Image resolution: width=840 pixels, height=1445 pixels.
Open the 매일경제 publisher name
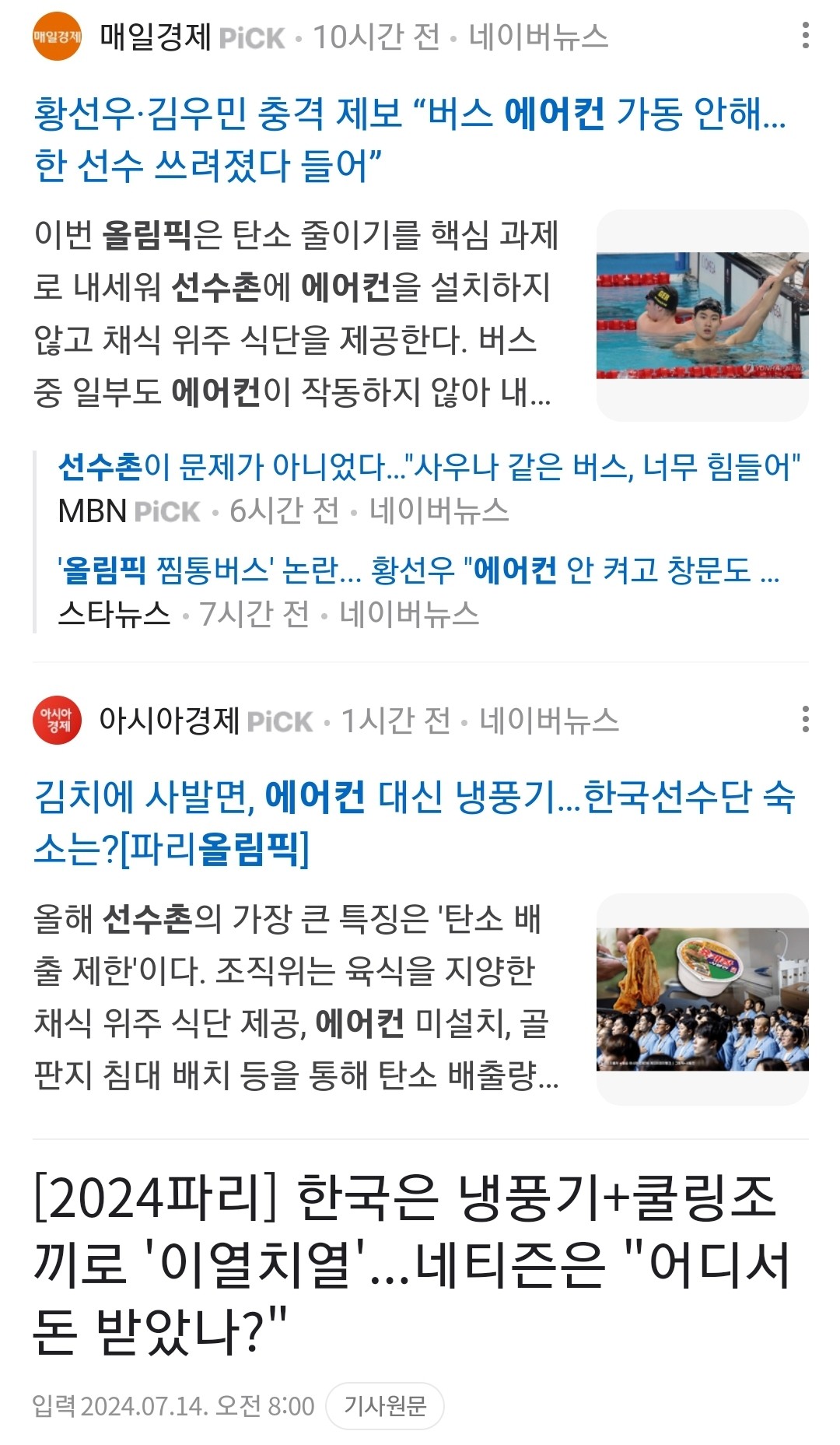click(155, 37)
